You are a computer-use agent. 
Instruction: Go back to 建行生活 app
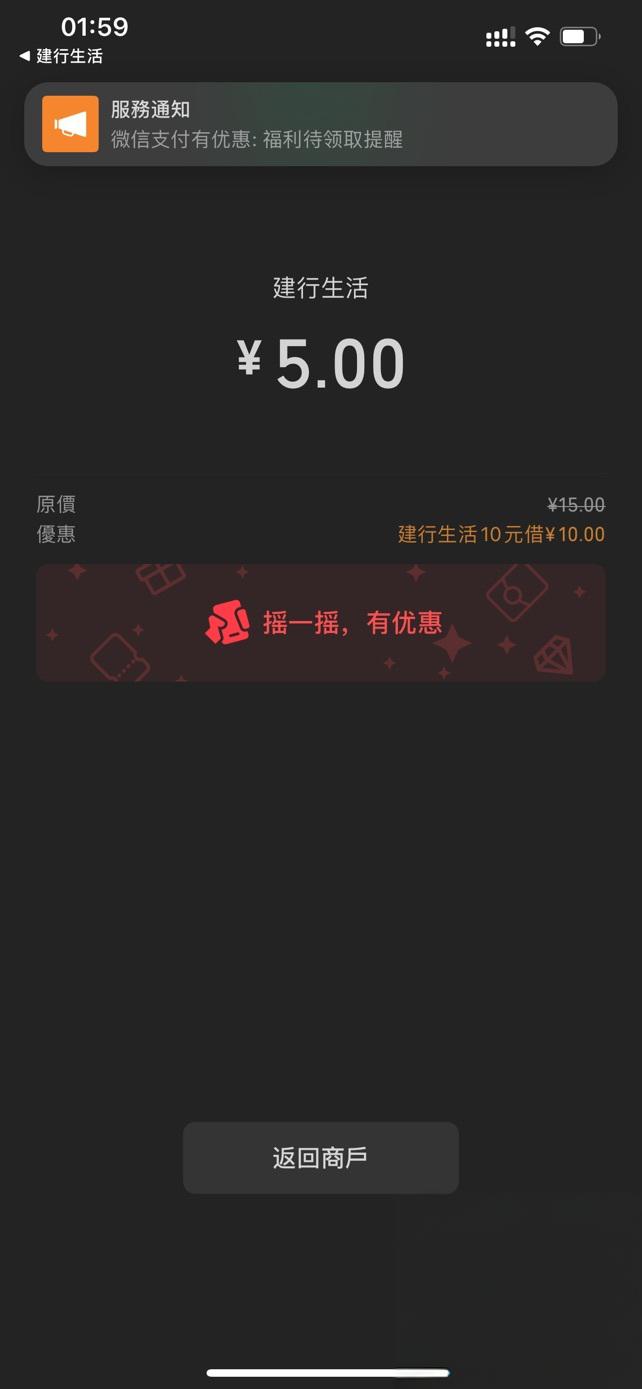61,56
